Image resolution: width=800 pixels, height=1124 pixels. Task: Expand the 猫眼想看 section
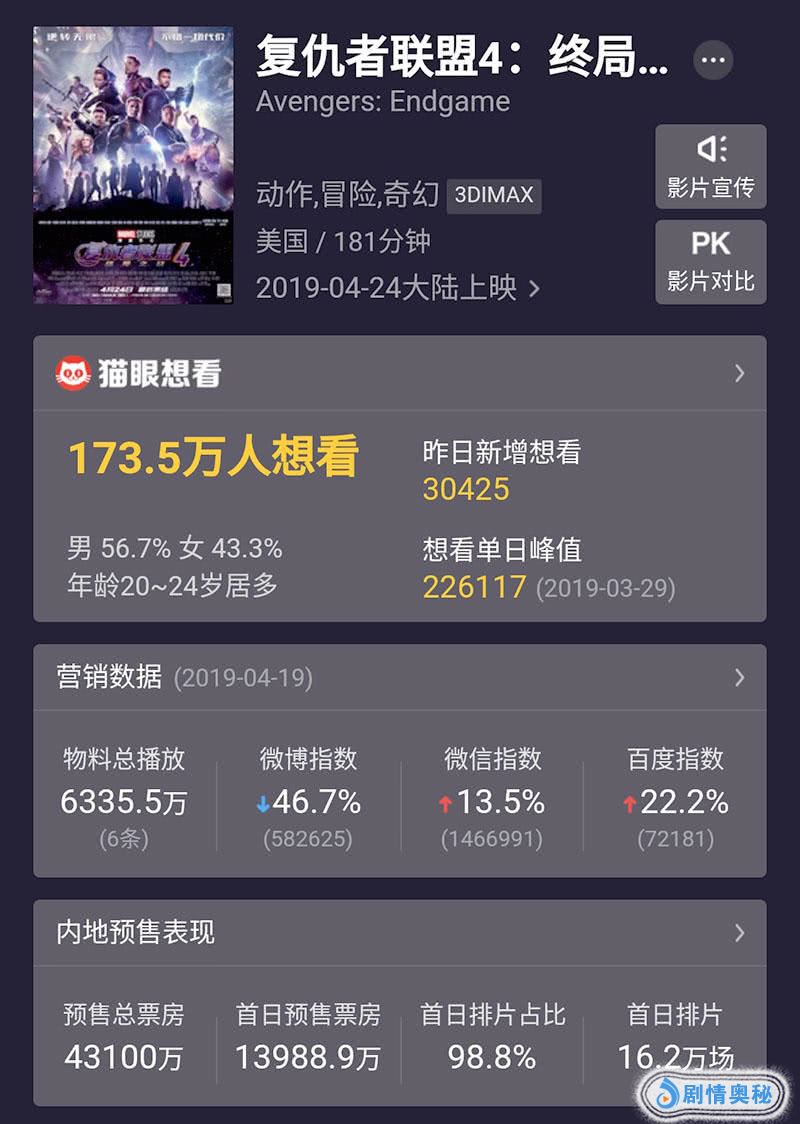[739, 373]
